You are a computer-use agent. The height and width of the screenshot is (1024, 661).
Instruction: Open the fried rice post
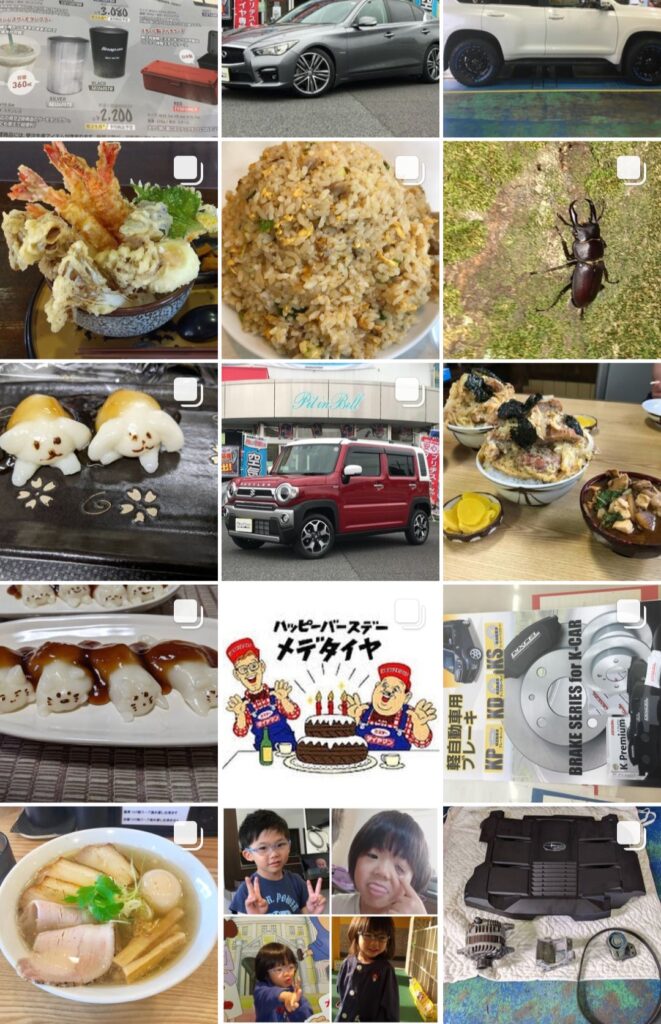click(330, 250)
